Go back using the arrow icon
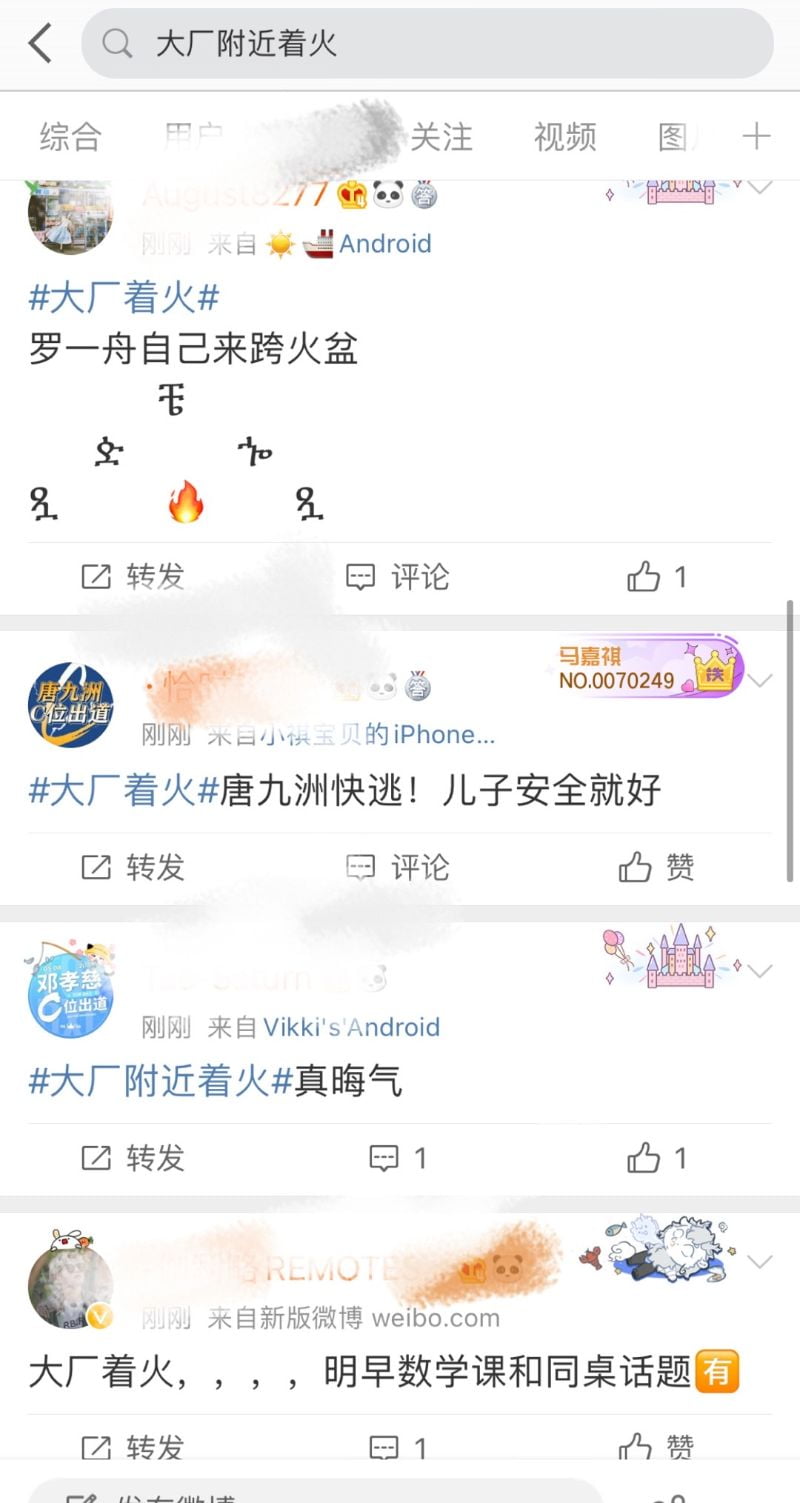800x1503 pixels. (x=40, y=44)
